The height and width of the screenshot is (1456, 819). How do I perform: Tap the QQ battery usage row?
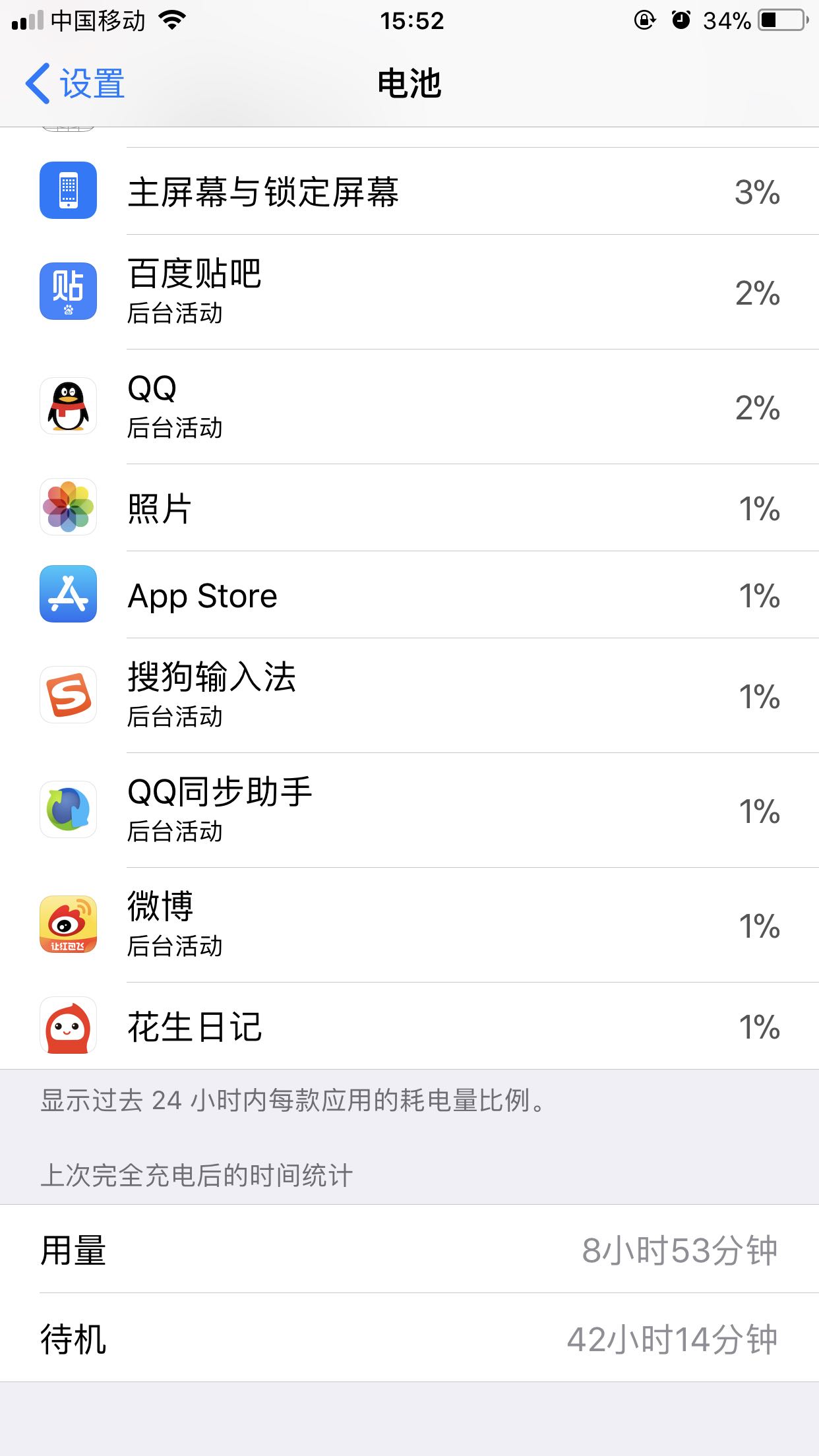coord(409,407)
